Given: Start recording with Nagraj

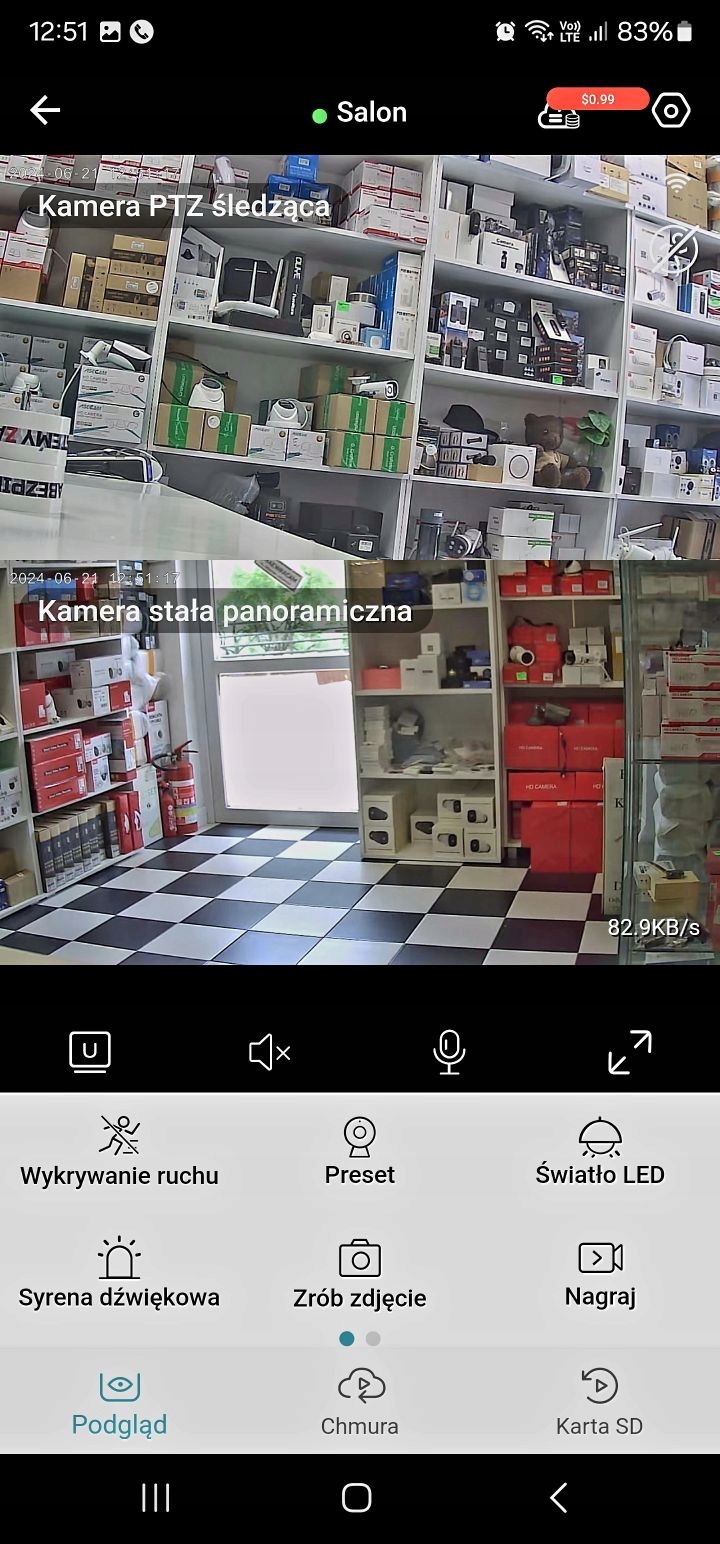Looking at the screenshot, I should [600, 1275].
